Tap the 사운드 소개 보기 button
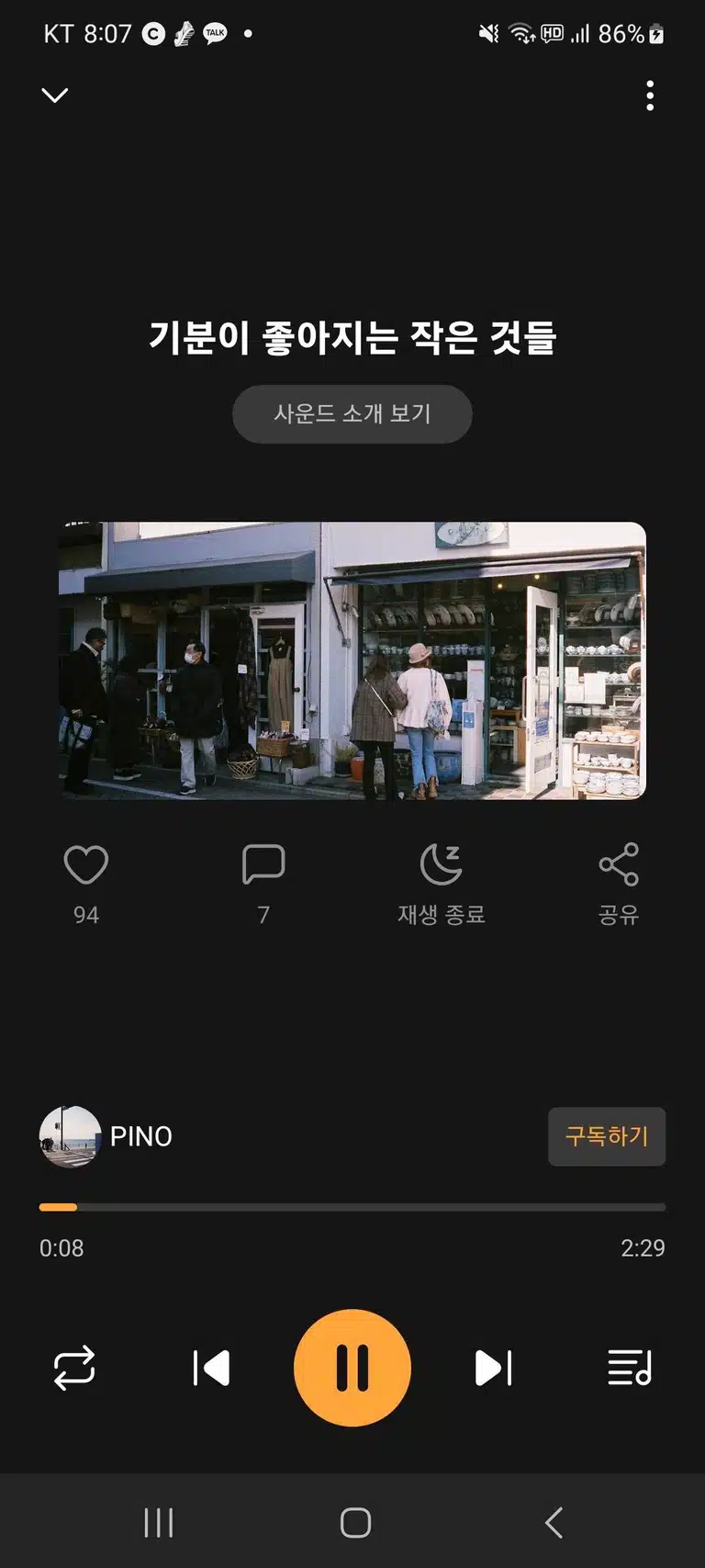This screenshot has height=1568, width=705. click(x=352, y=414)
